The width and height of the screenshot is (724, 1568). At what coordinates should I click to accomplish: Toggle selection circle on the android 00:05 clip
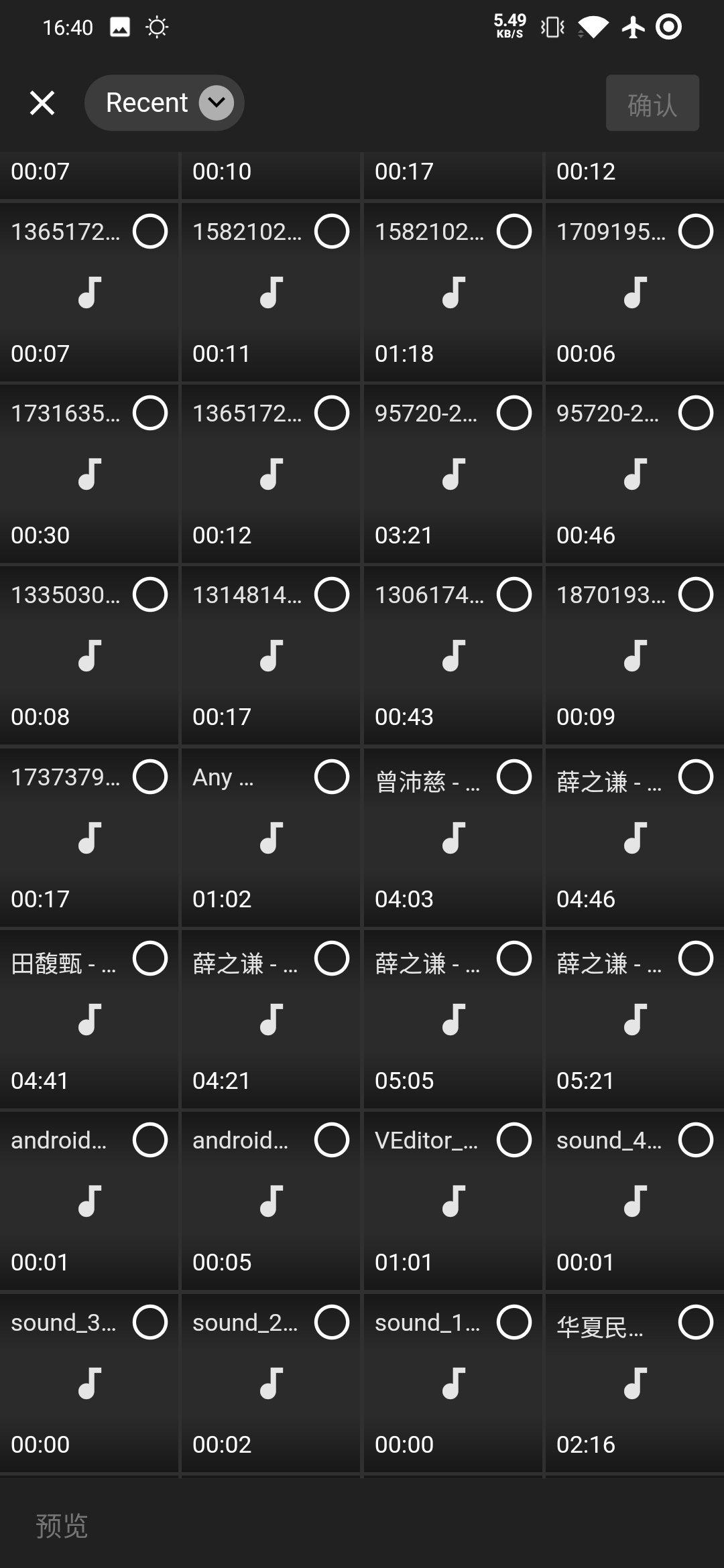pos(332,1139)
